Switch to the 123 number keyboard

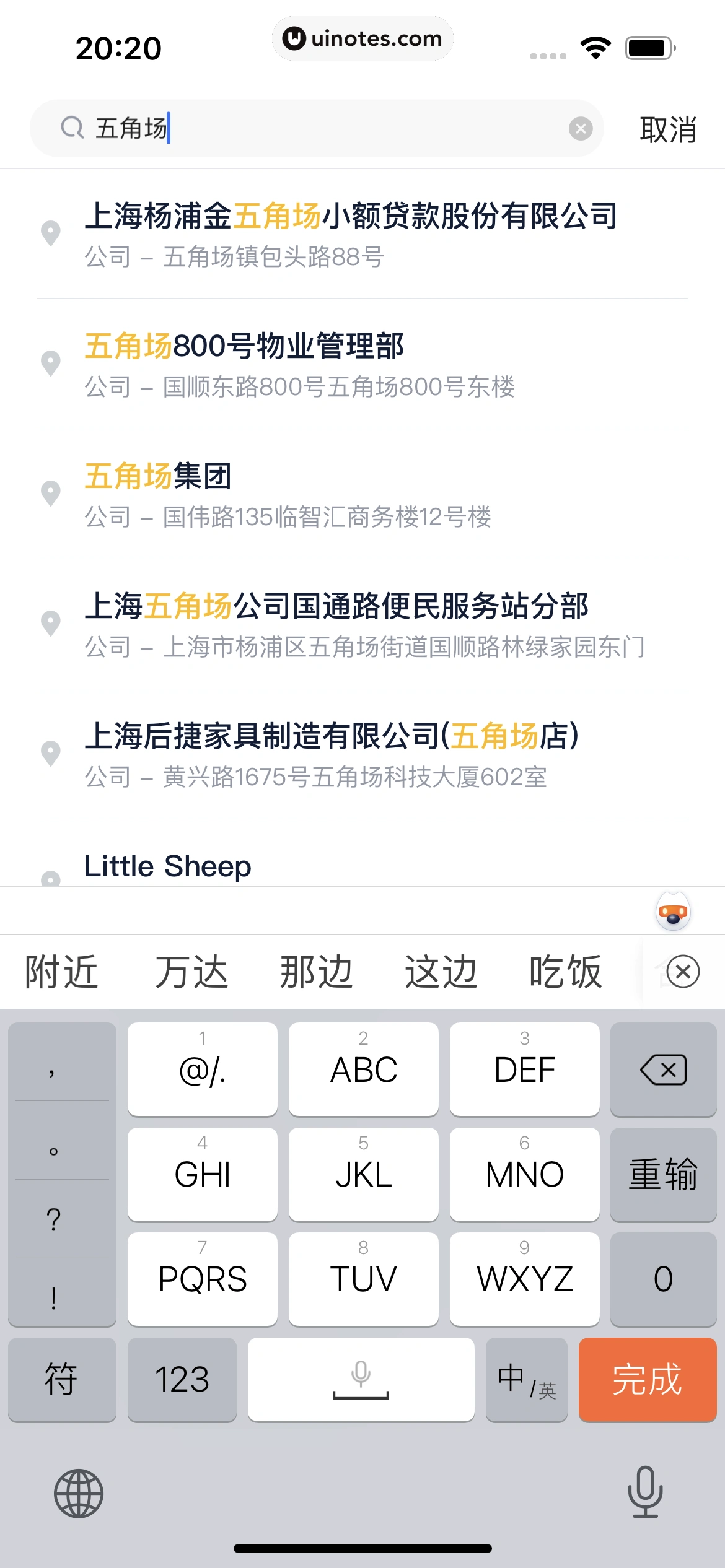point(182,1380)
